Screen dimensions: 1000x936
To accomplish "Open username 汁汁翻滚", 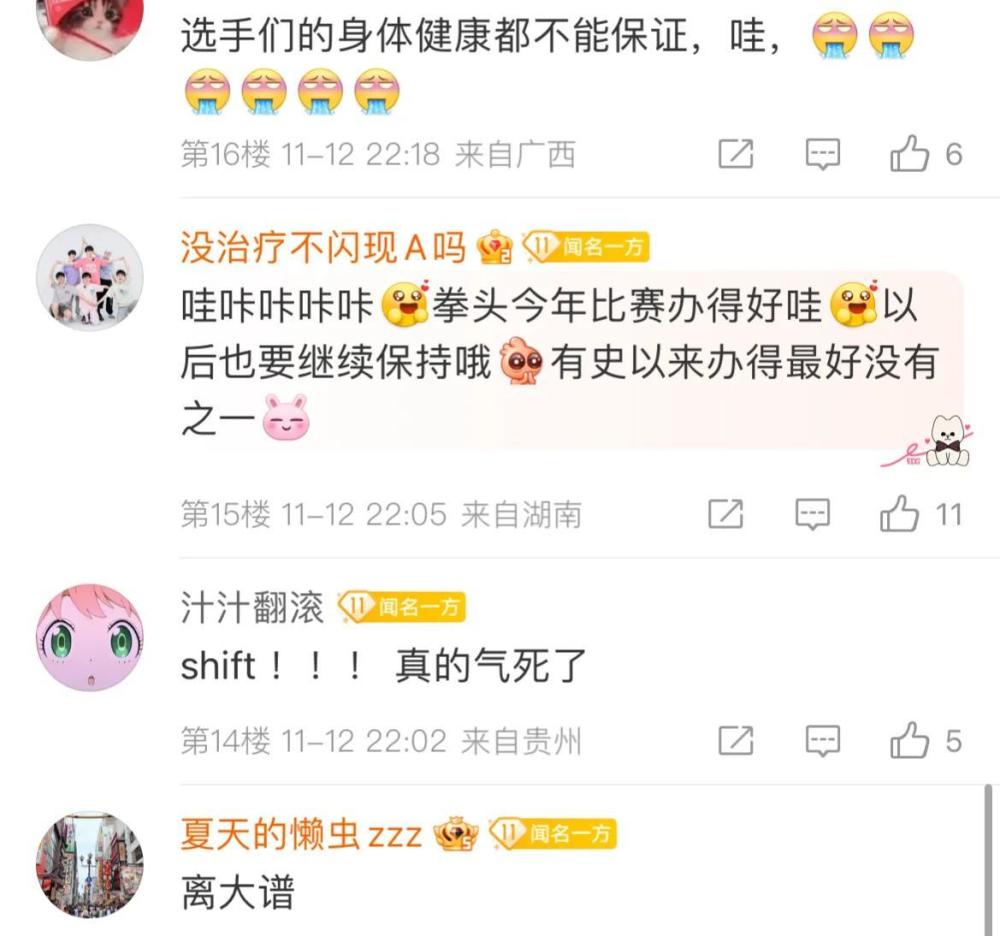I will pos(252,607).
